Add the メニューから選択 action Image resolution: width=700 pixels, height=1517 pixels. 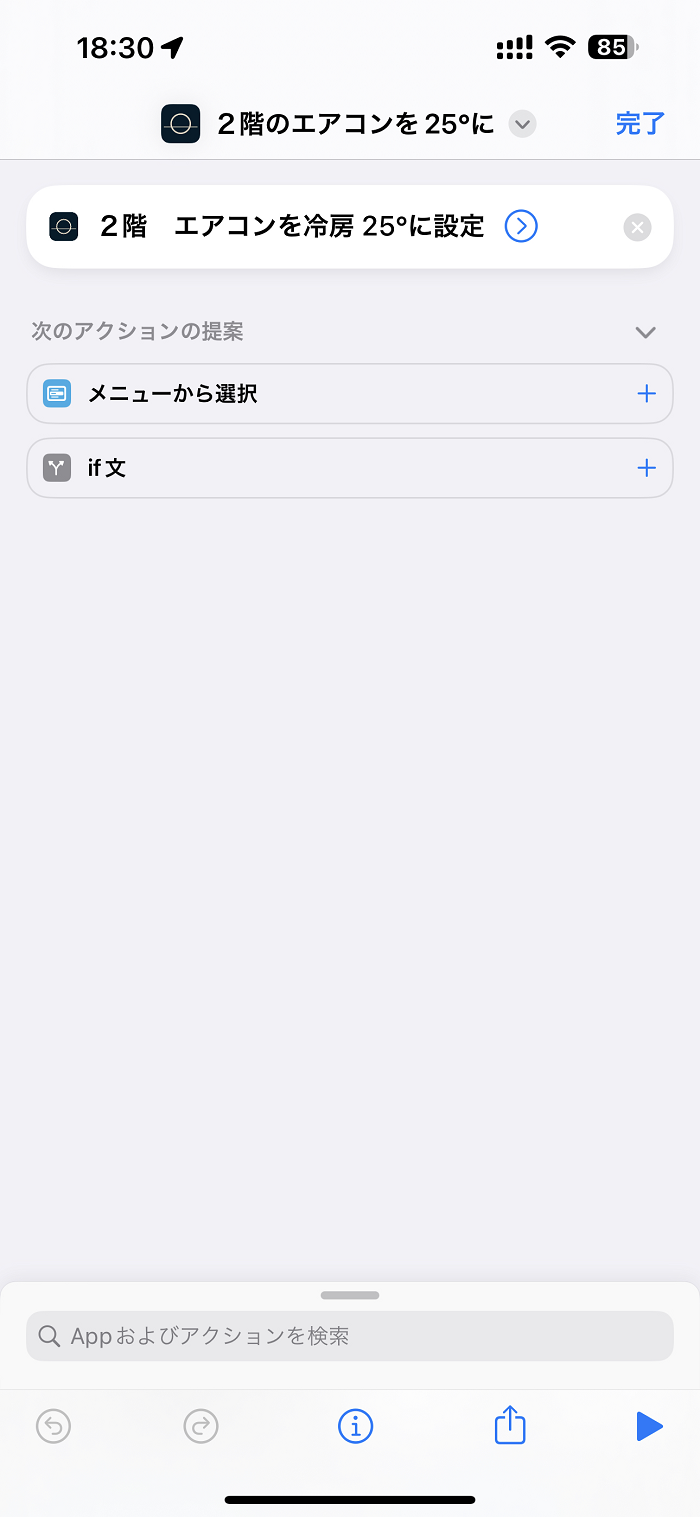click(x=647, y=394)
